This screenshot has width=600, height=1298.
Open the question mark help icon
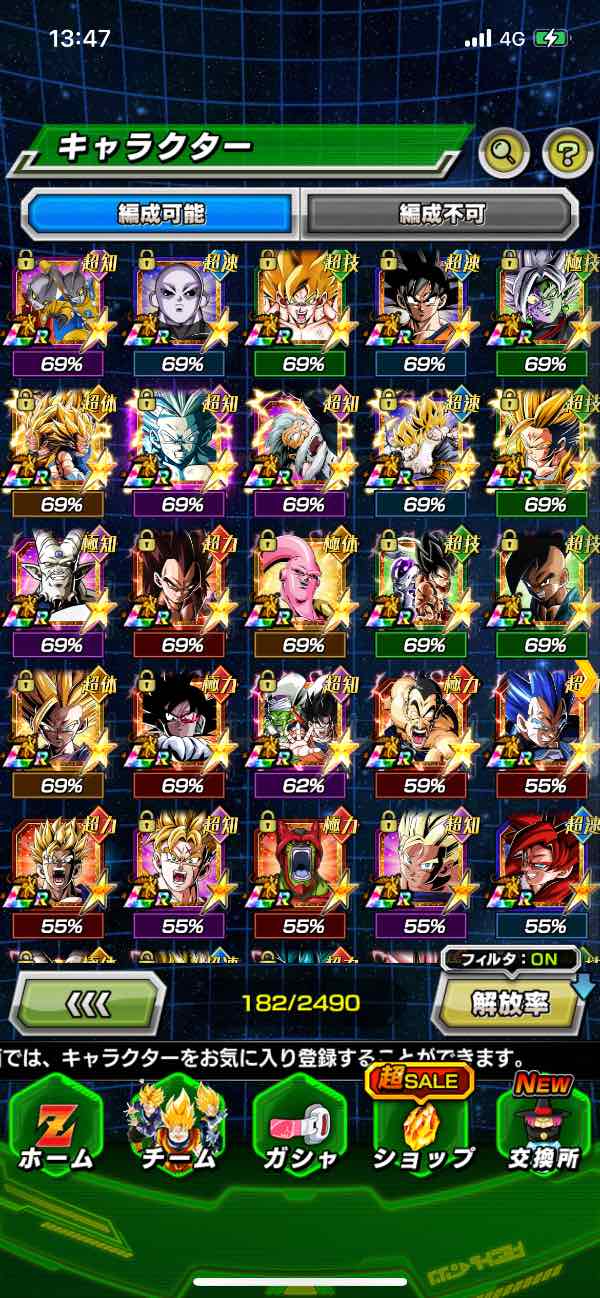tap(567, 153)
